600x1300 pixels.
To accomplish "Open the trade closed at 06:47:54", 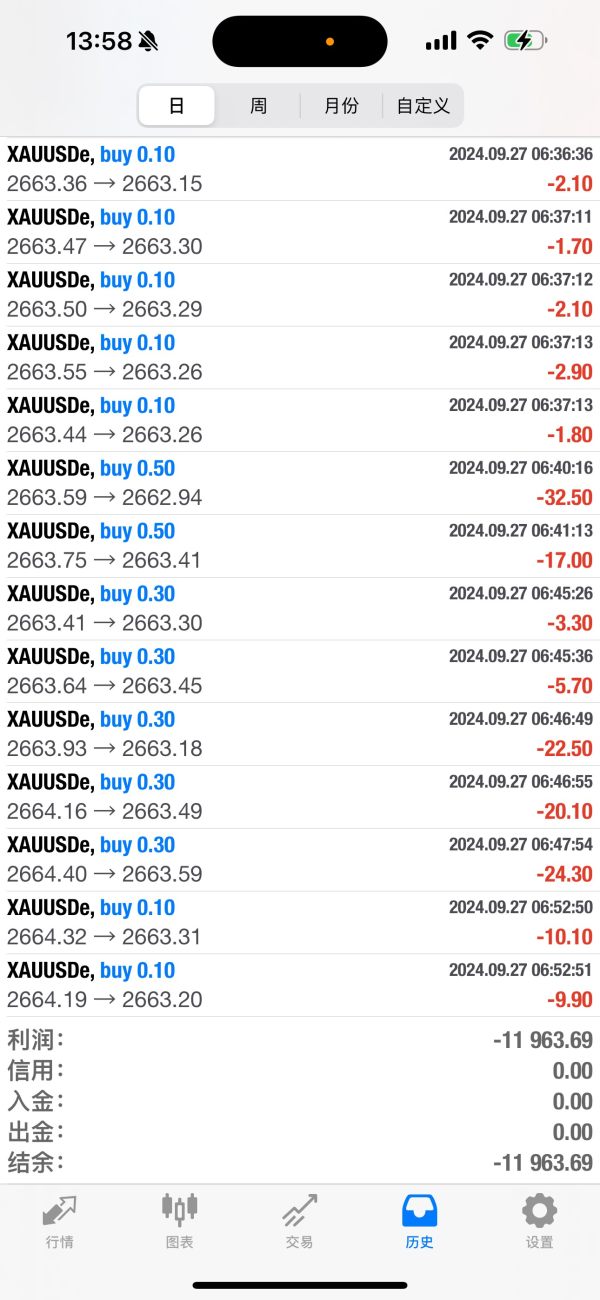I will click(x=300, y=860).
